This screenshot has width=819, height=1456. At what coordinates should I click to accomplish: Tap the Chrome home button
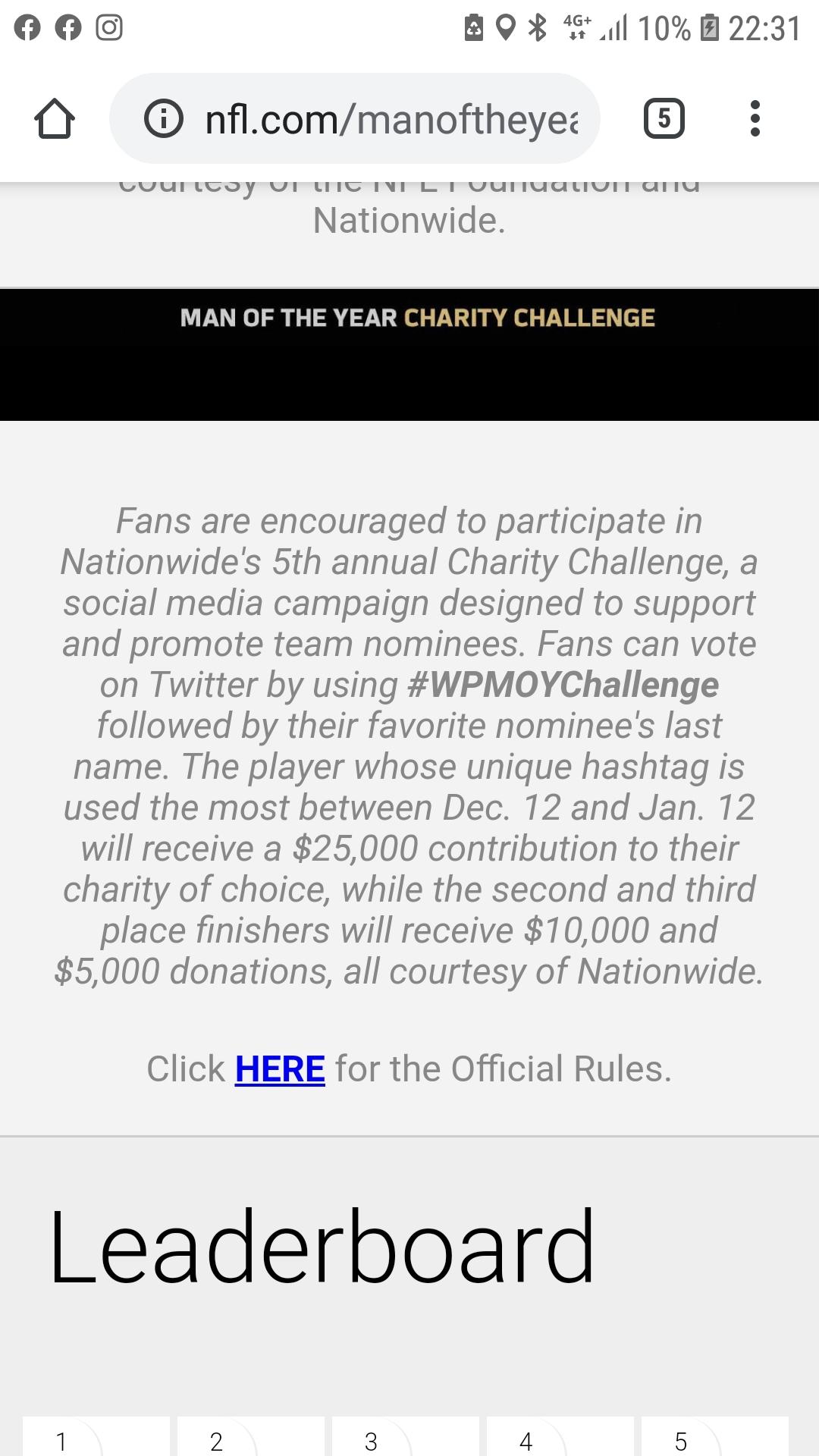(55, 119)
